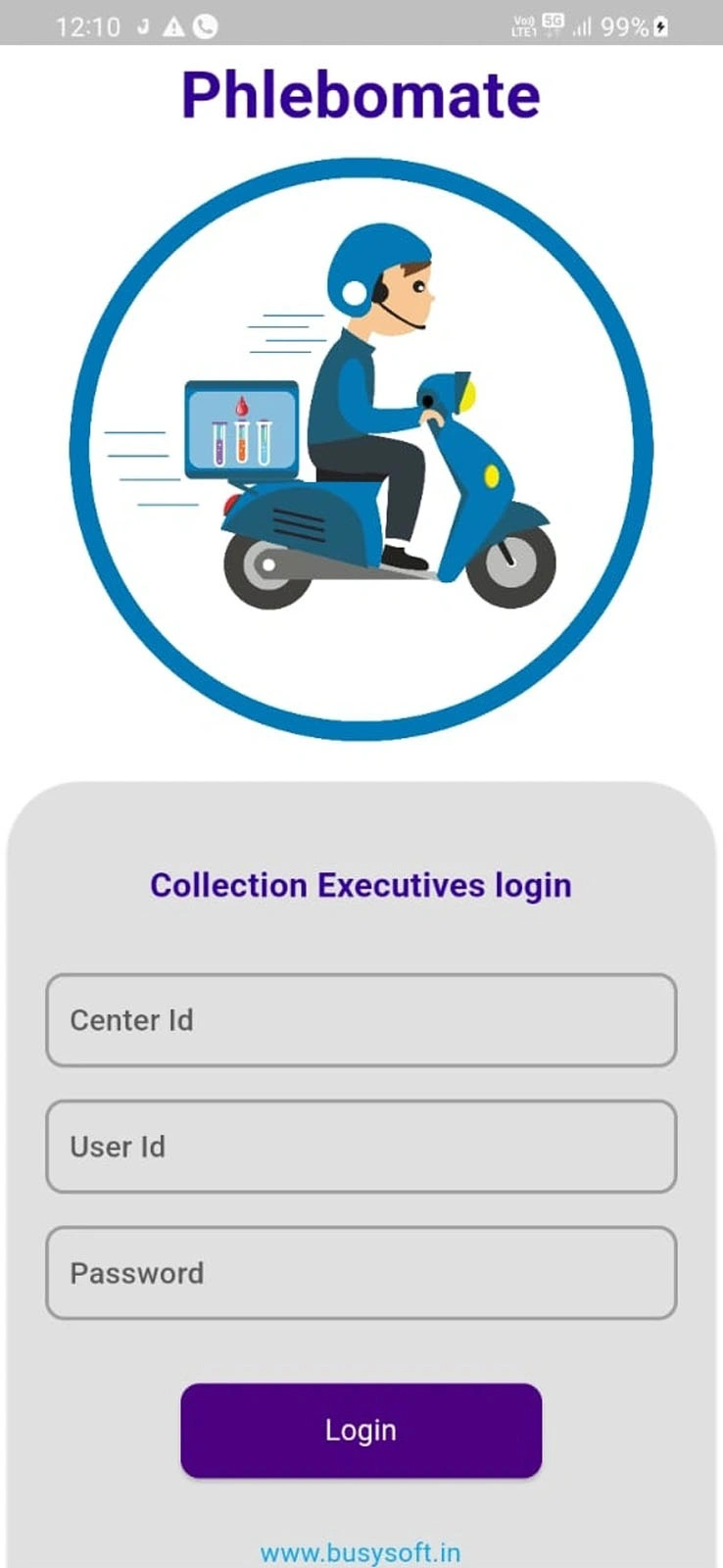Tap the Center Id field
This screenshot has width=723, height=1568.
(x=361, y=1020)
